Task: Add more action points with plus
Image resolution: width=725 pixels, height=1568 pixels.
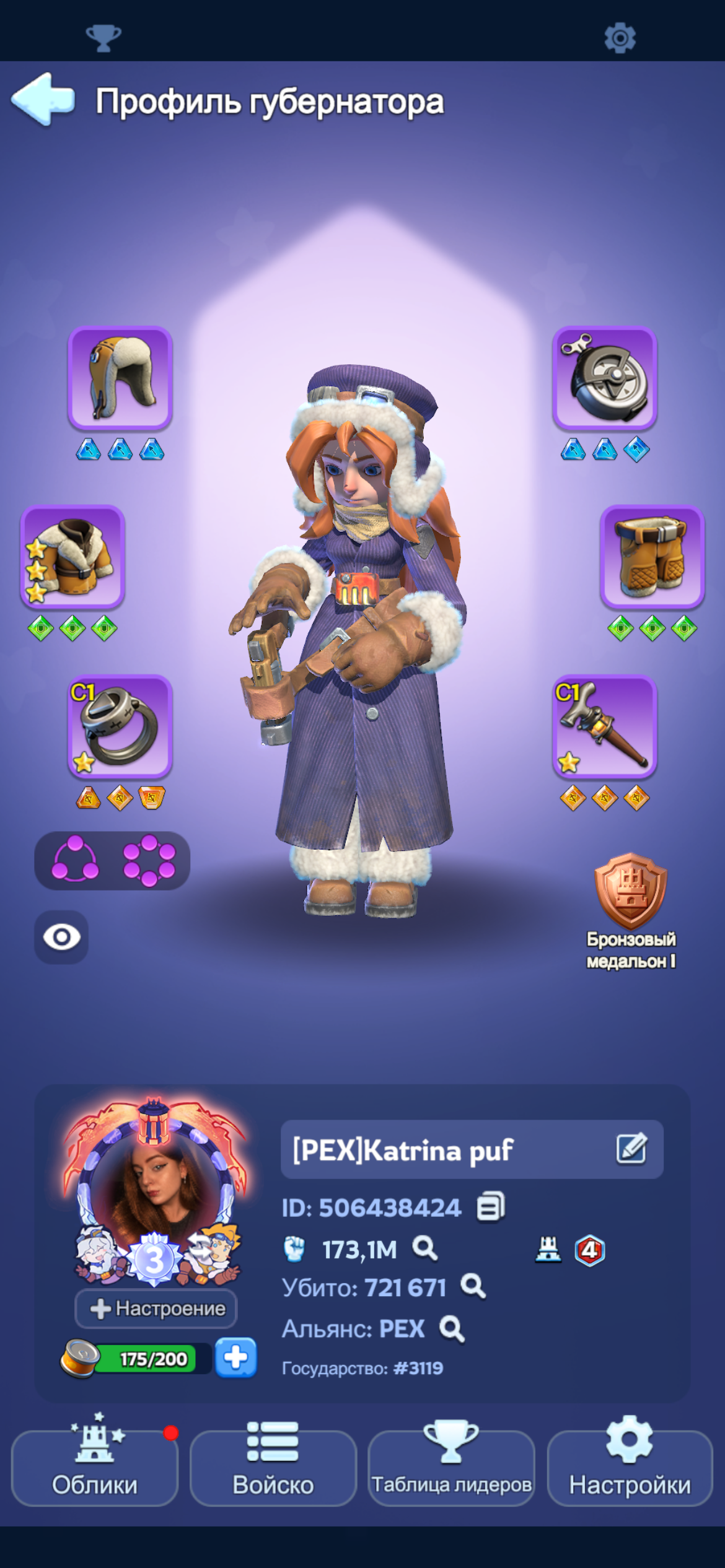Action: click(235, 1358)
